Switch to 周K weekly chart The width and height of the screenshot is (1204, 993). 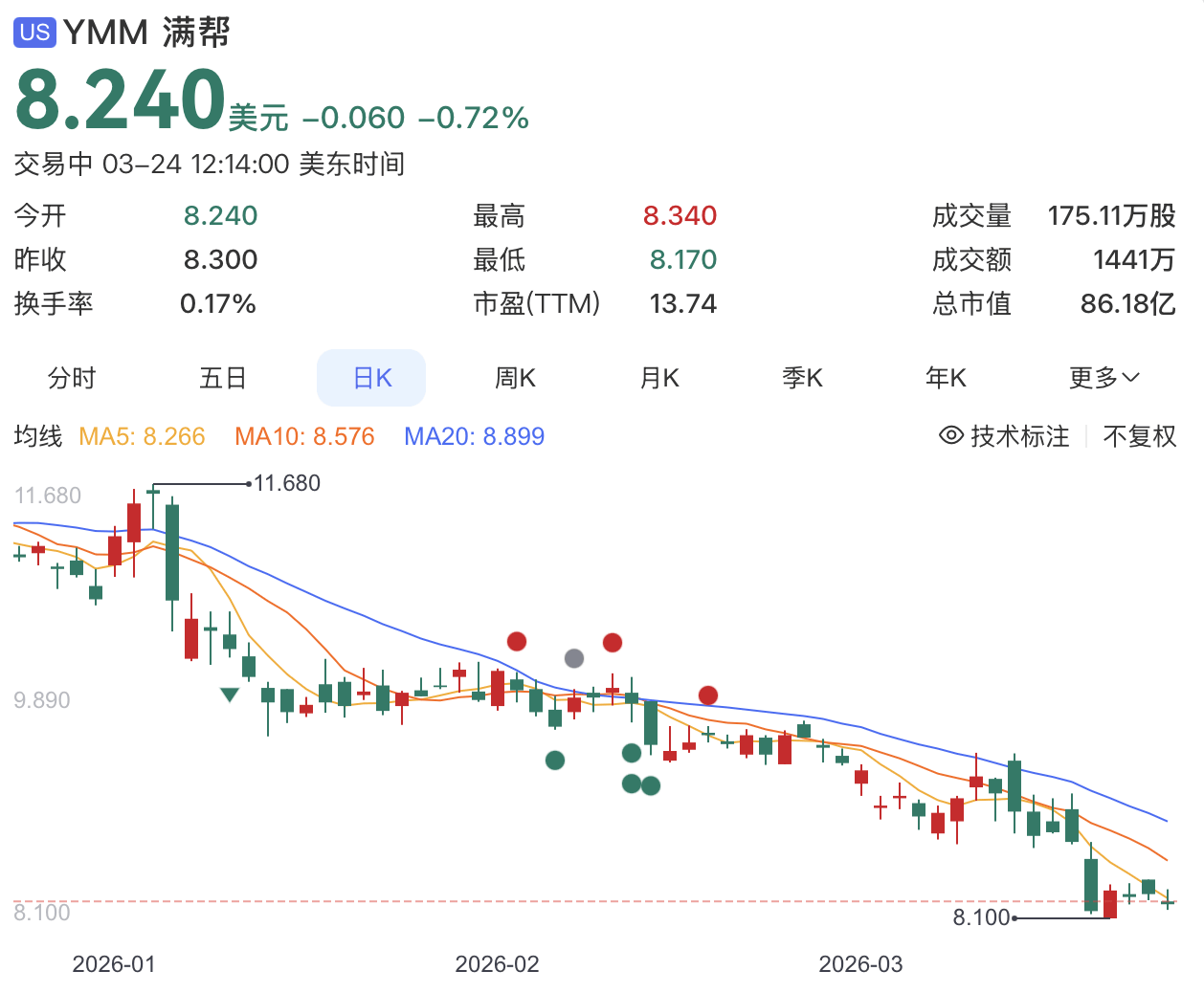515,378
